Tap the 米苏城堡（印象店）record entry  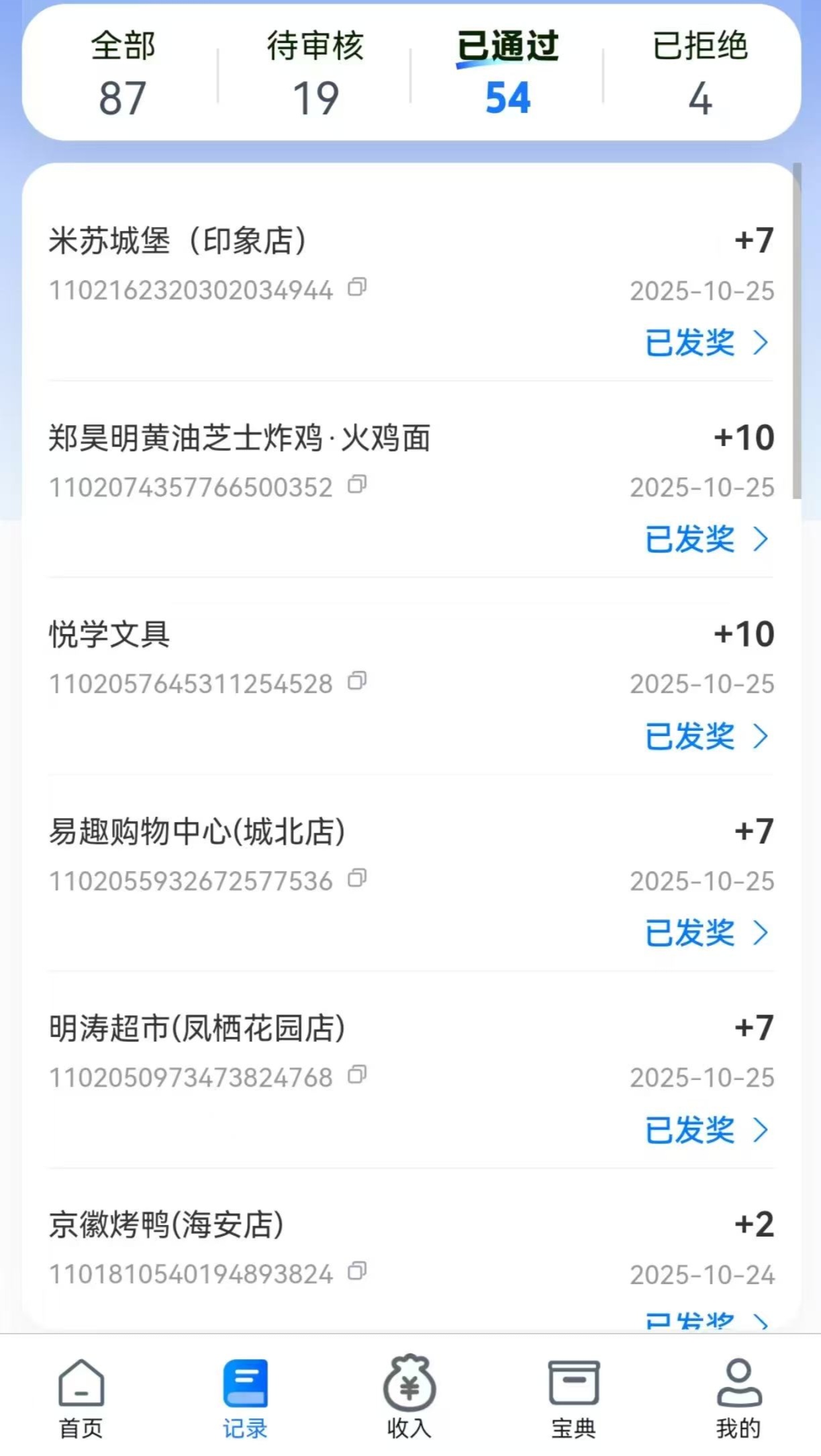pos(178,242)
